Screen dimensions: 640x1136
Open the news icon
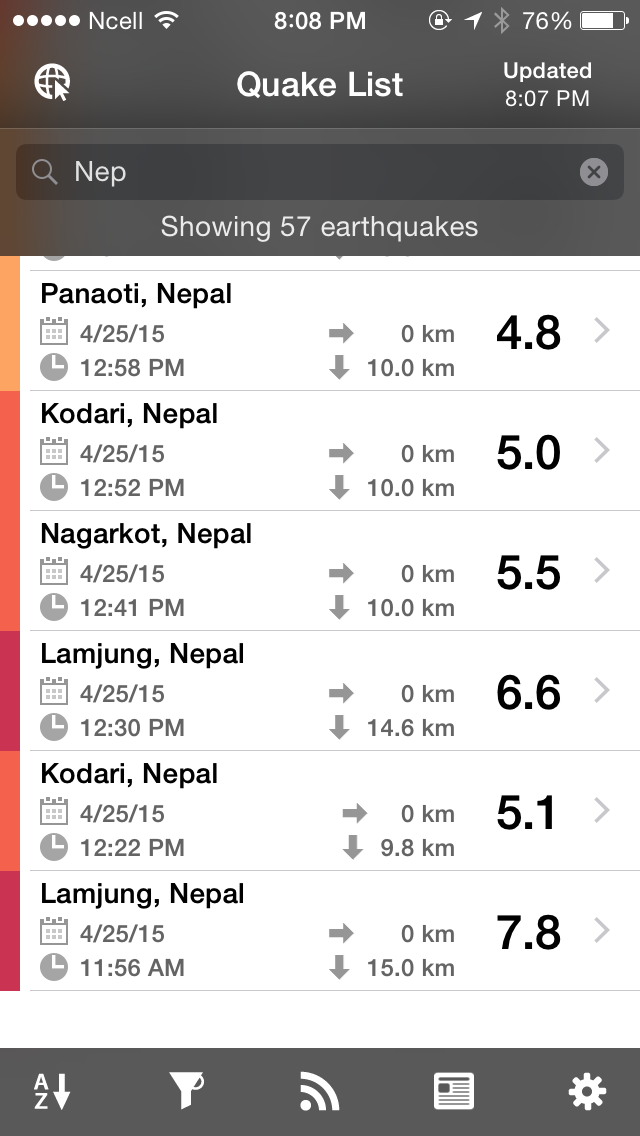454,1091
